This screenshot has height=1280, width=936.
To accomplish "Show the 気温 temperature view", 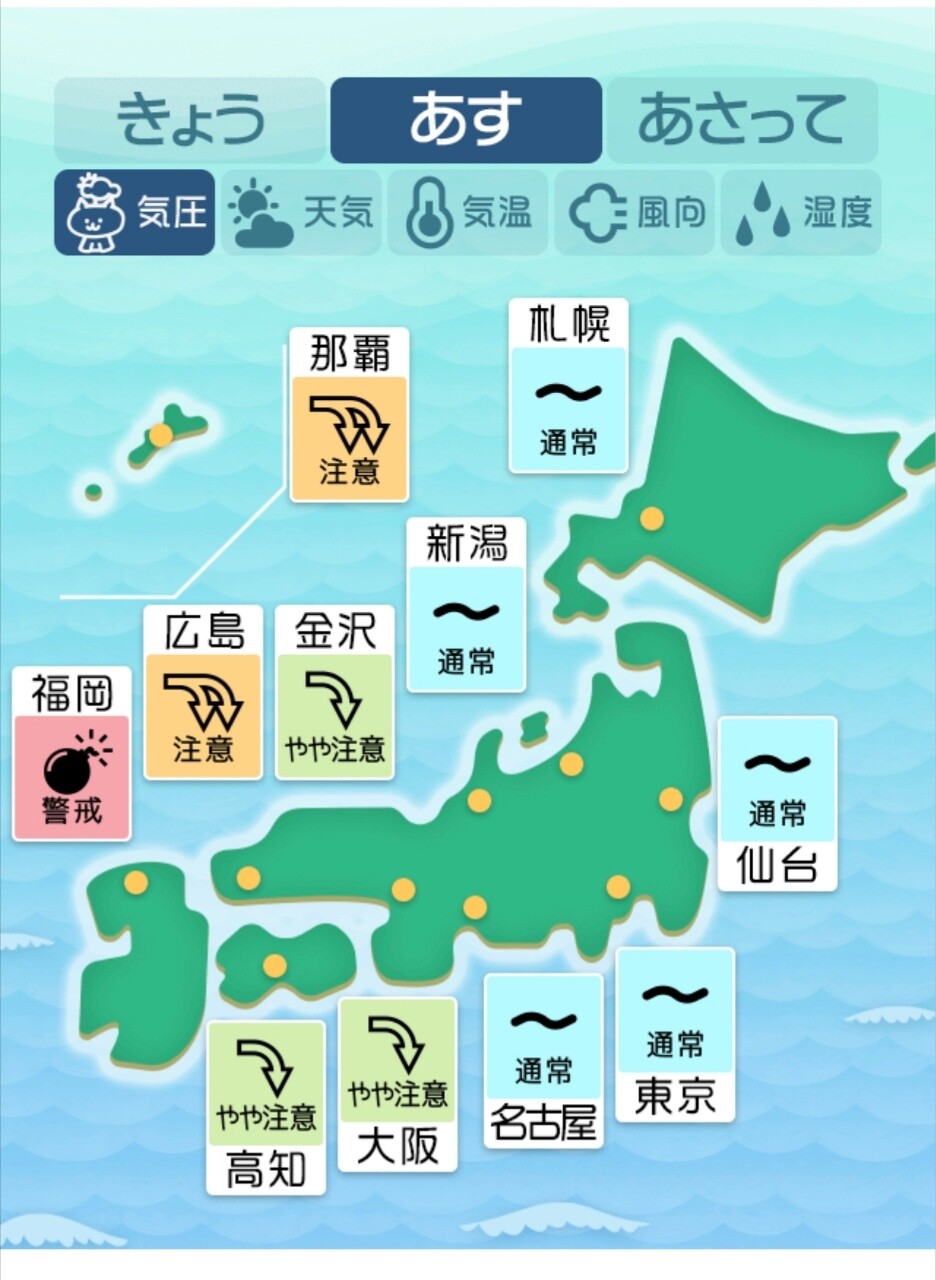I will pyautogui.click(x=468, y=212).
